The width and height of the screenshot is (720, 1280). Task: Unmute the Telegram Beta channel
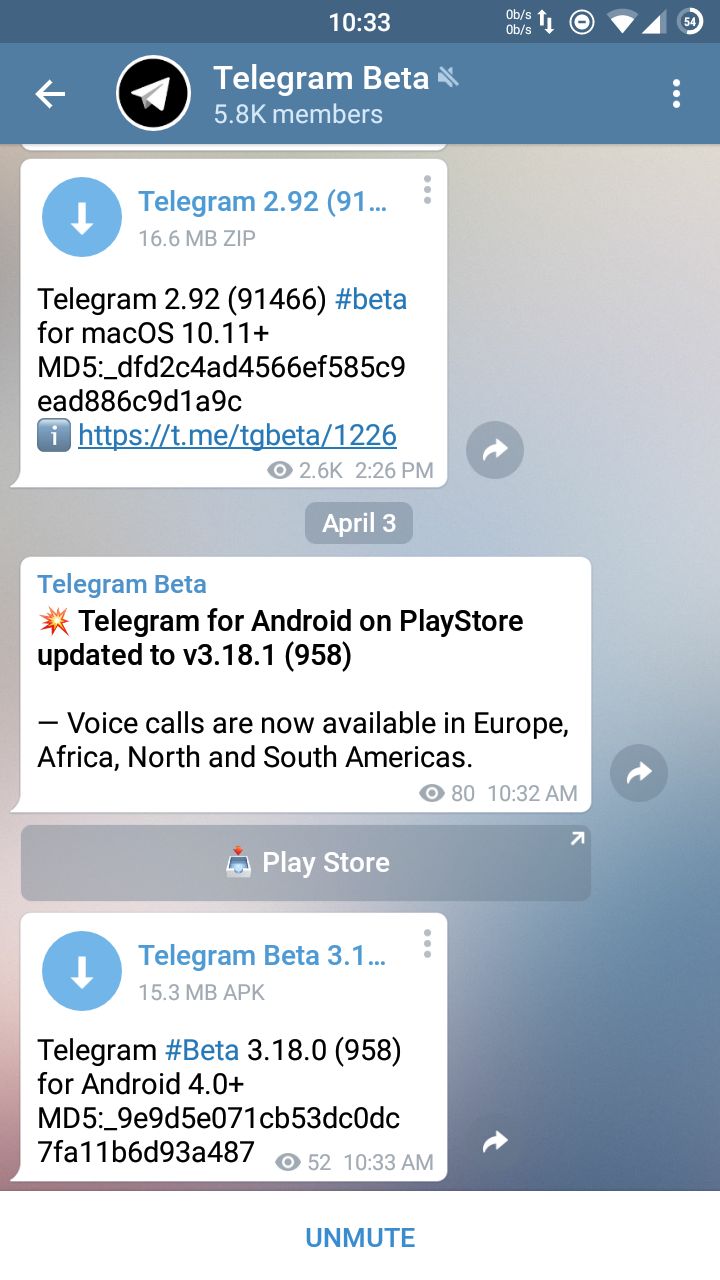coord(360,1237)
